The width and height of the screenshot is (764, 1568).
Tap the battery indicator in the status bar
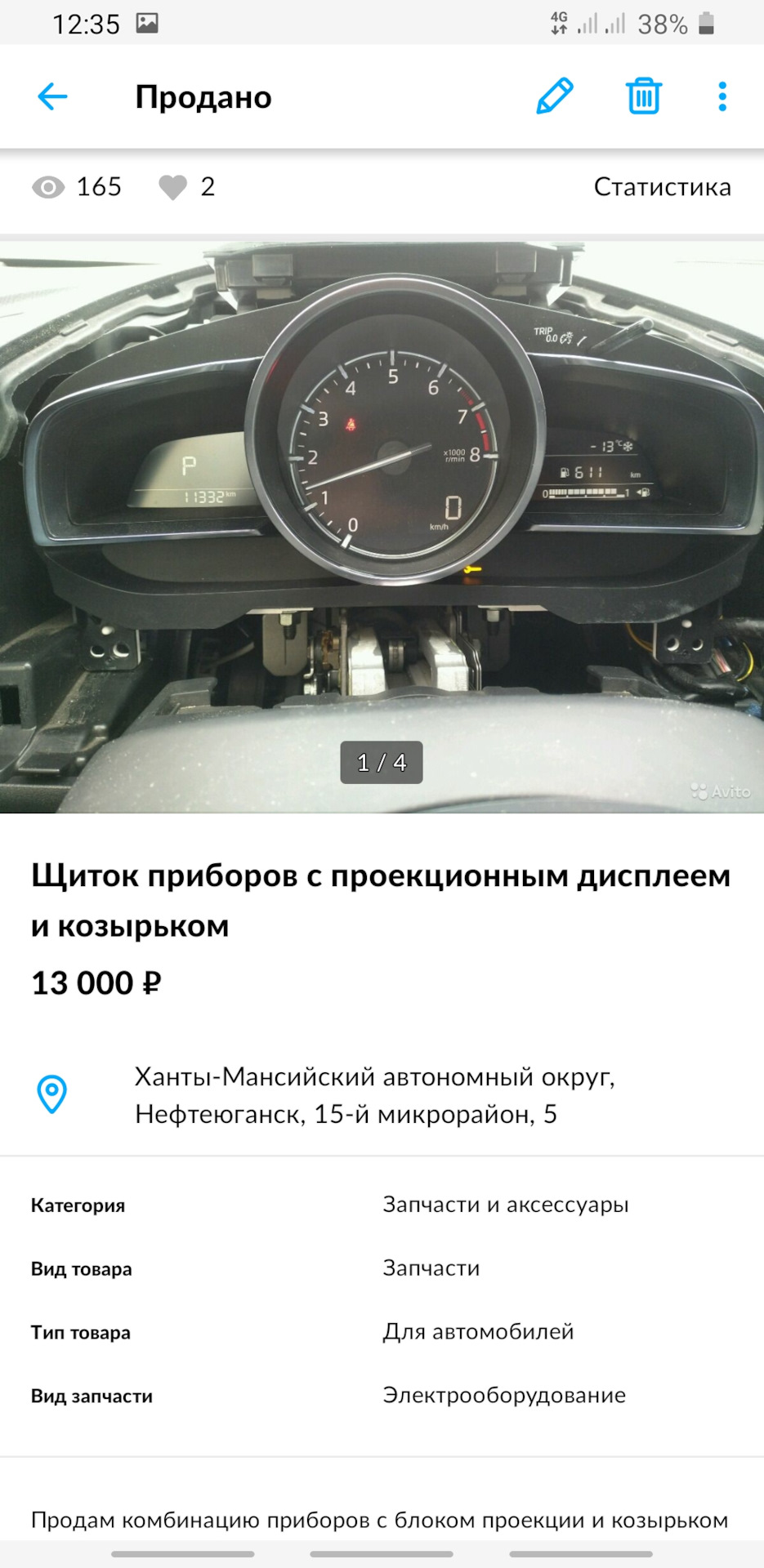[704, 24]
